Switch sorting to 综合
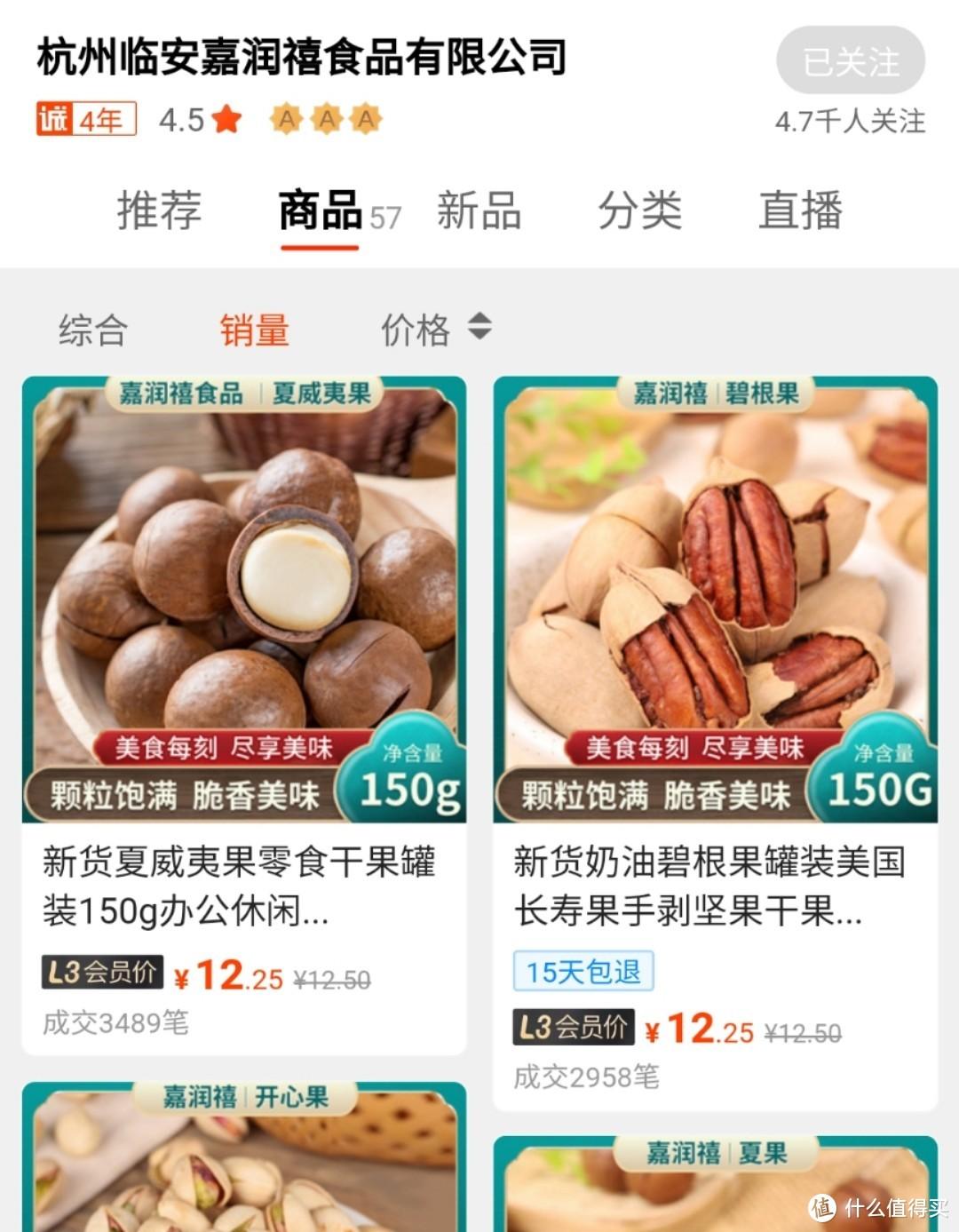959x1232 pixels. click(x=91, y=330)
